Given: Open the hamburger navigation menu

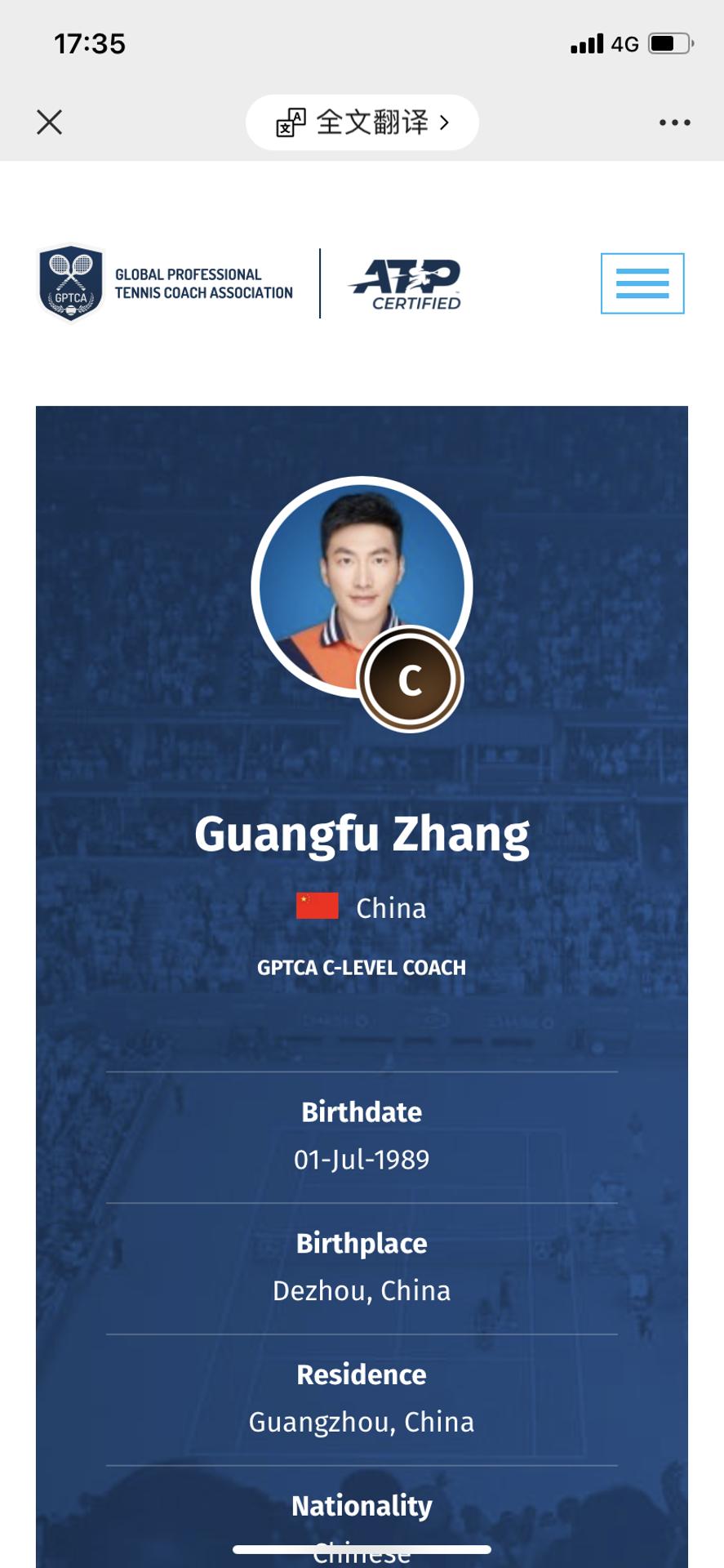Looking at the screenshot, I should (x=642, y=283).
